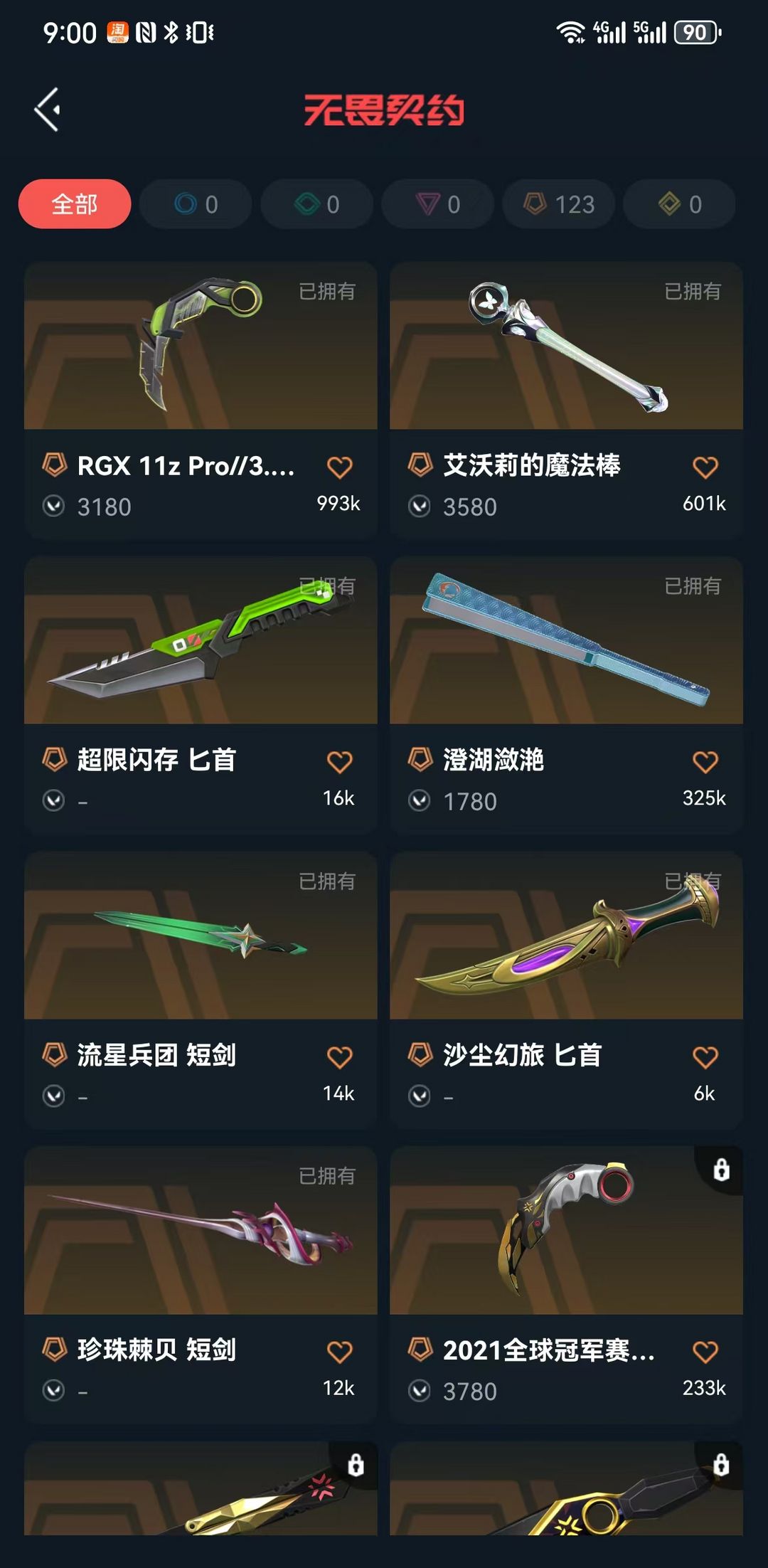Open the 艾沃莉的魔法棒 card
The image size is (768, 1568).
point(566,400)
